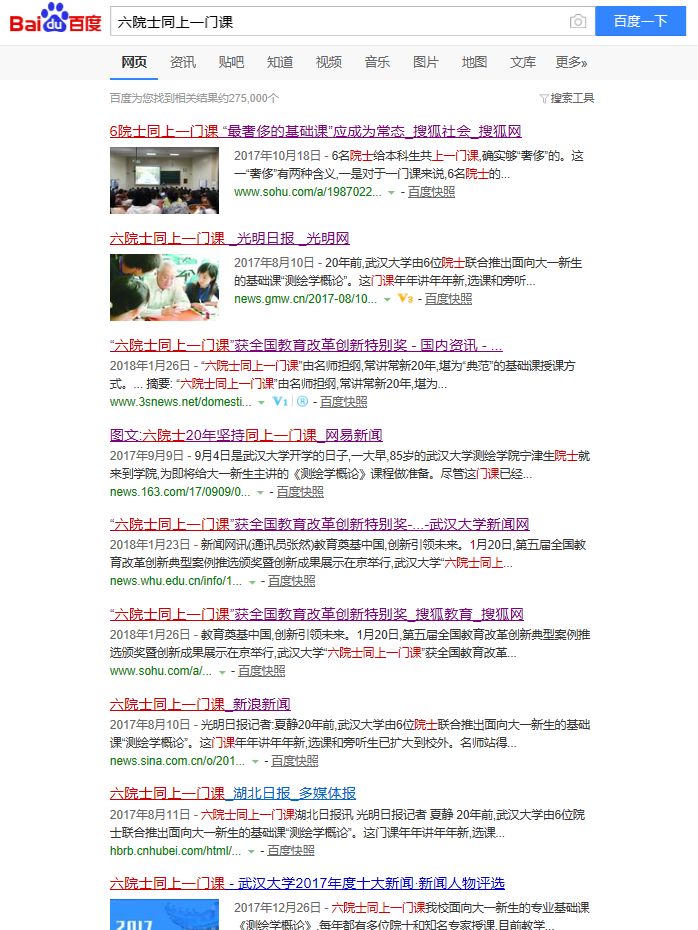Image resolution: width=698 pixels, height=930 pixels.
Task: Focus the search box with 六院士同上一门课
Action: coord(330,22)
